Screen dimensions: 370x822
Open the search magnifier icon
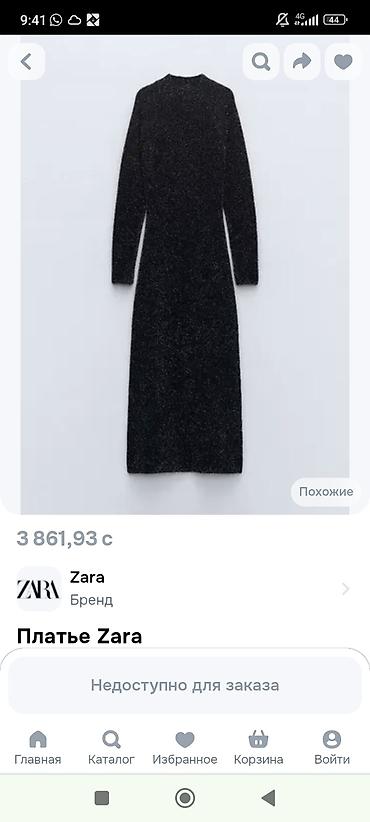point(260,62)
